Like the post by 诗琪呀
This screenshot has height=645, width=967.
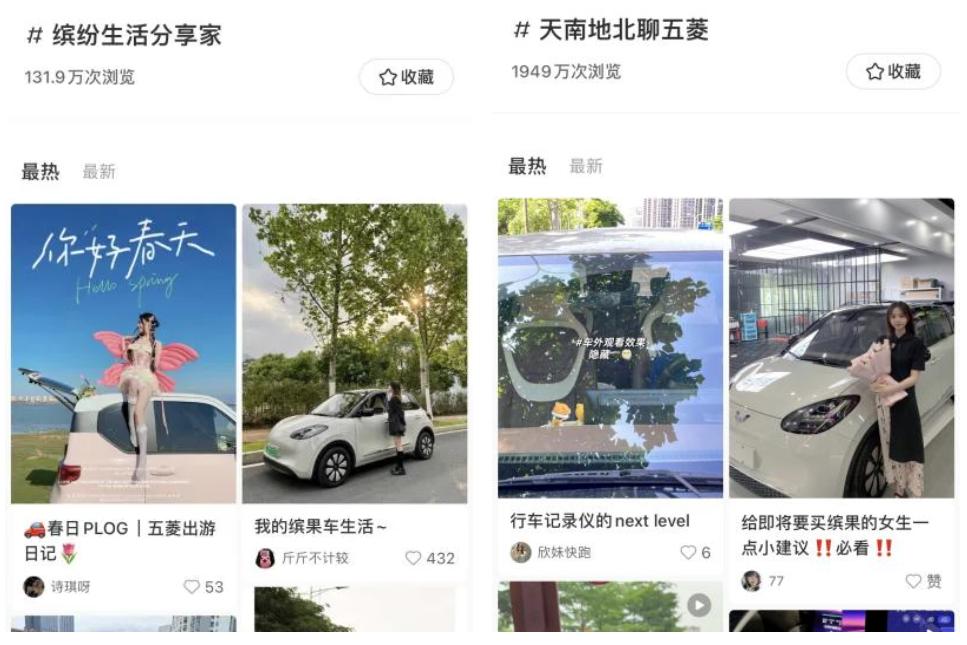click(x=192, y=587)
